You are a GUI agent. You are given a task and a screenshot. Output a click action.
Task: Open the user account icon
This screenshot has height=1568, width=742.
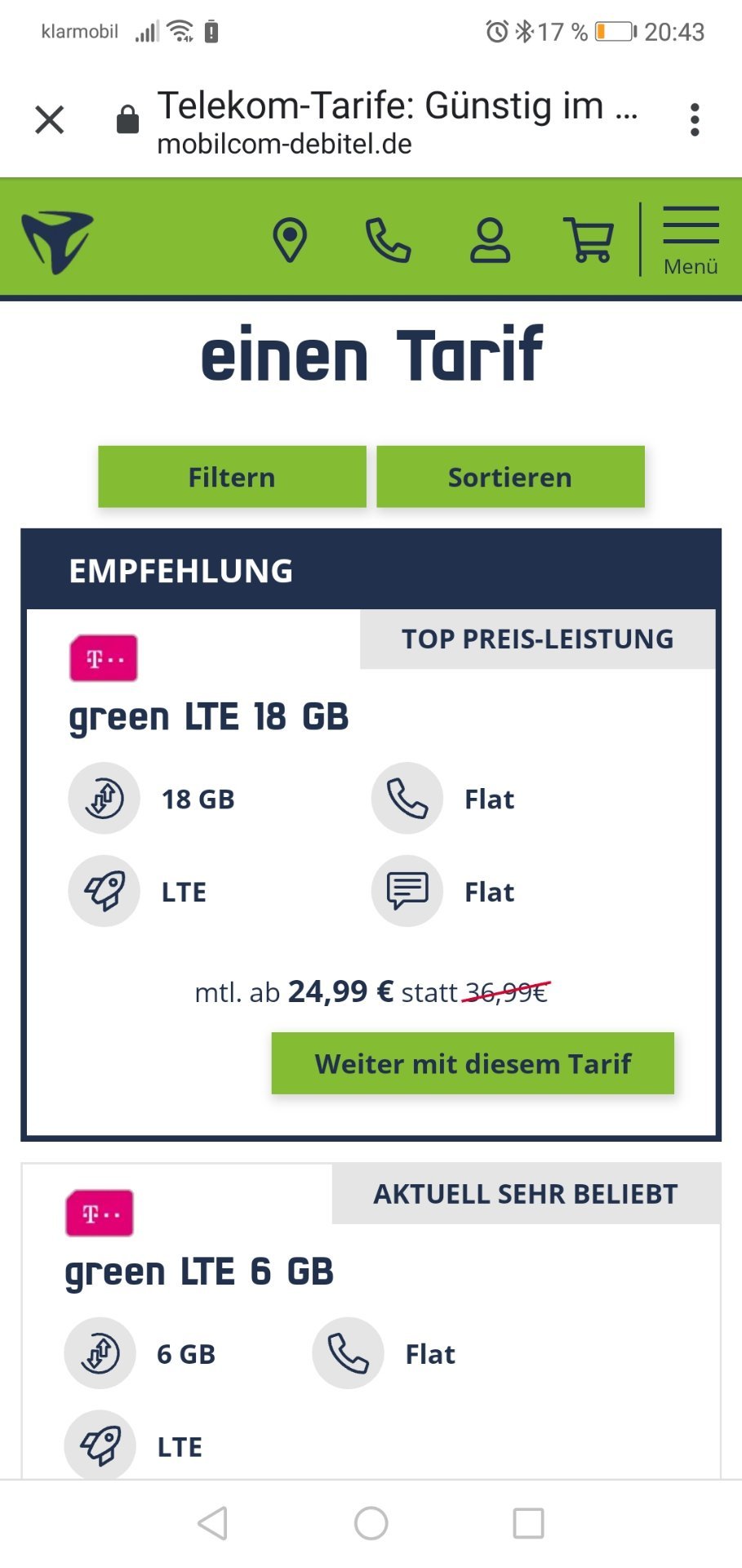pyautogui.click(x=490, y=240)
